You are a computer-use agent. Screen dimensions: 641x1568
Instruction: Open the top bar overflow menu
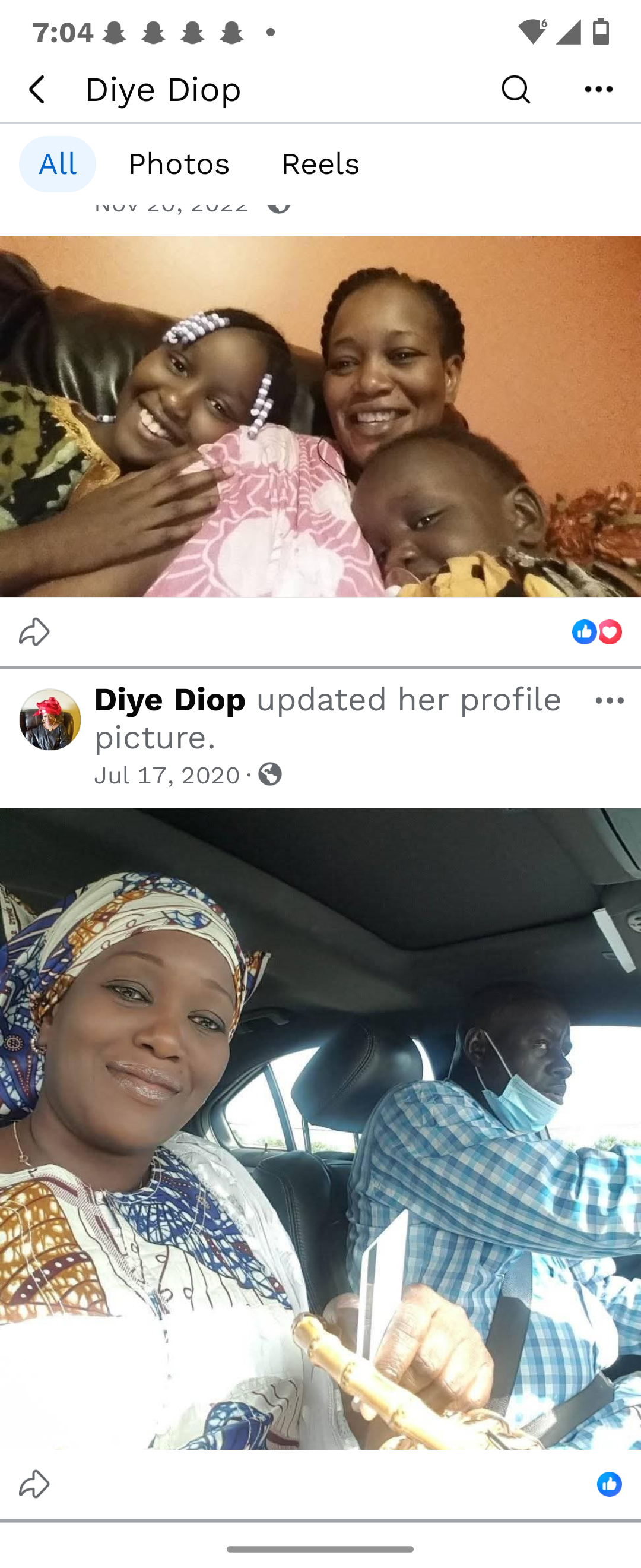pyautogui.click(x=598, y=90)
